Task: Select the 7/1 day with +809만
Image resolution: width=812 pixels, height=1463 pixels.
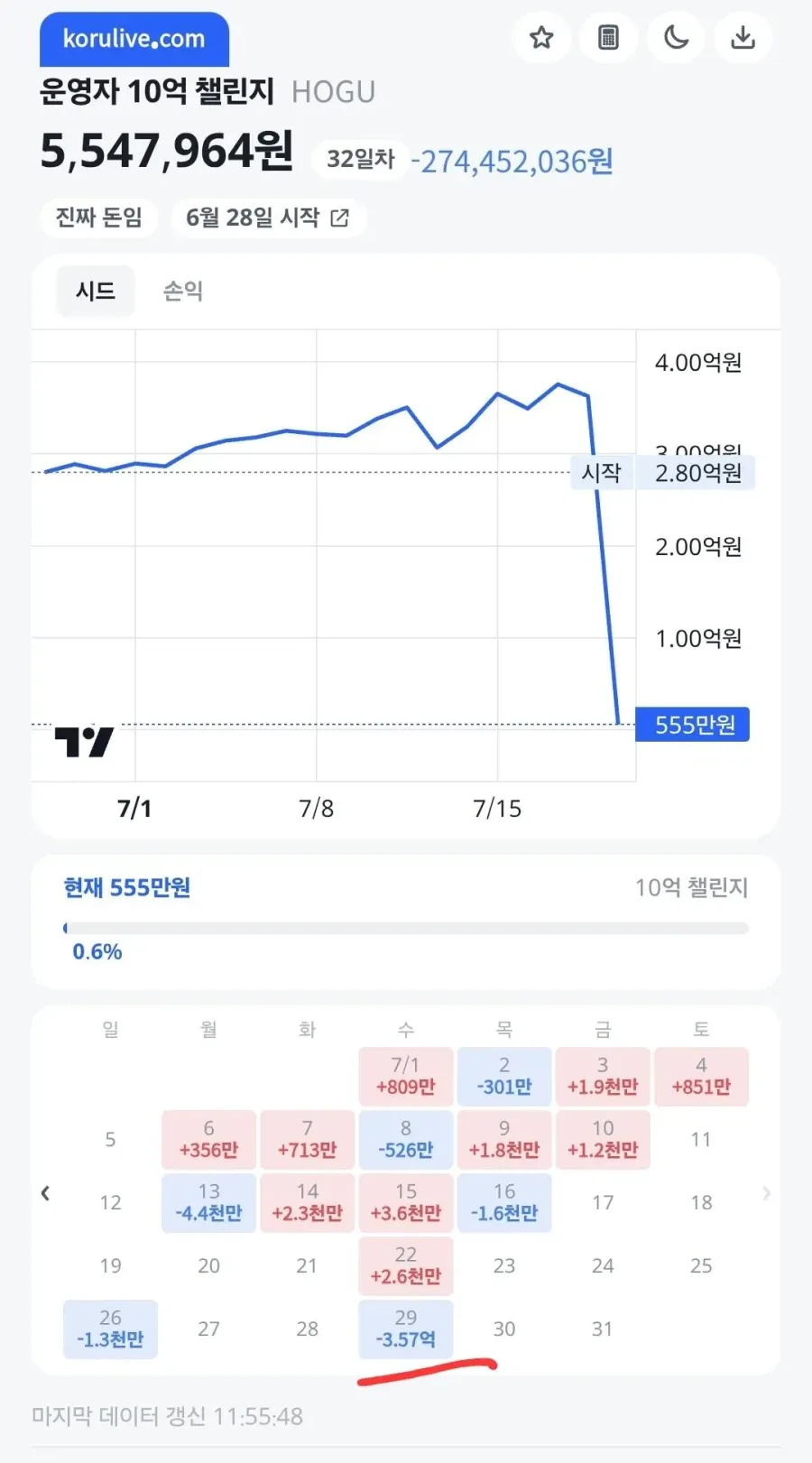Action: pyautogui.click(x=406, y=1076)
